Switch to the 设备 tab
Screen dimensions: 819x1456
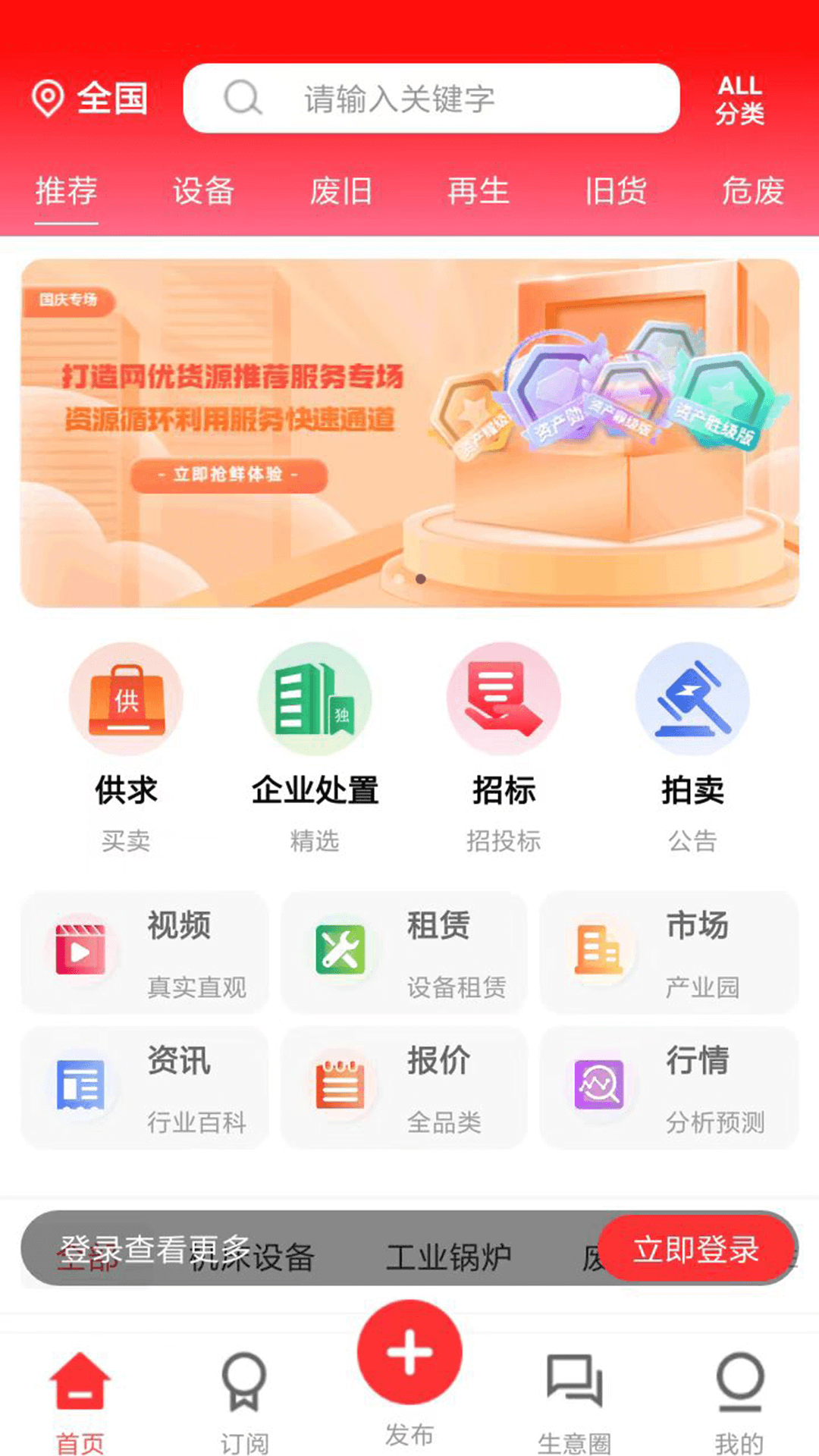click(x=203, y=190)
